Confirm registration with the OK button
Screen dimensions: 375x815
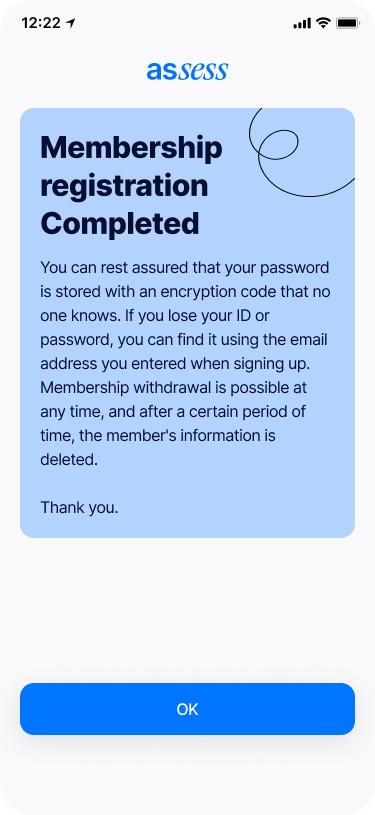(x=187, y=709)
